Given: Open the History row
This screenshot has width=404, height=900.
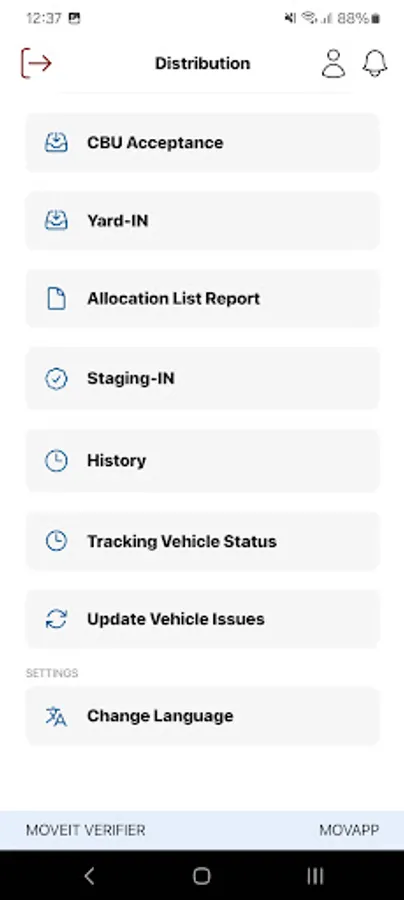Looking at the screenshot, I should point(203,460).
